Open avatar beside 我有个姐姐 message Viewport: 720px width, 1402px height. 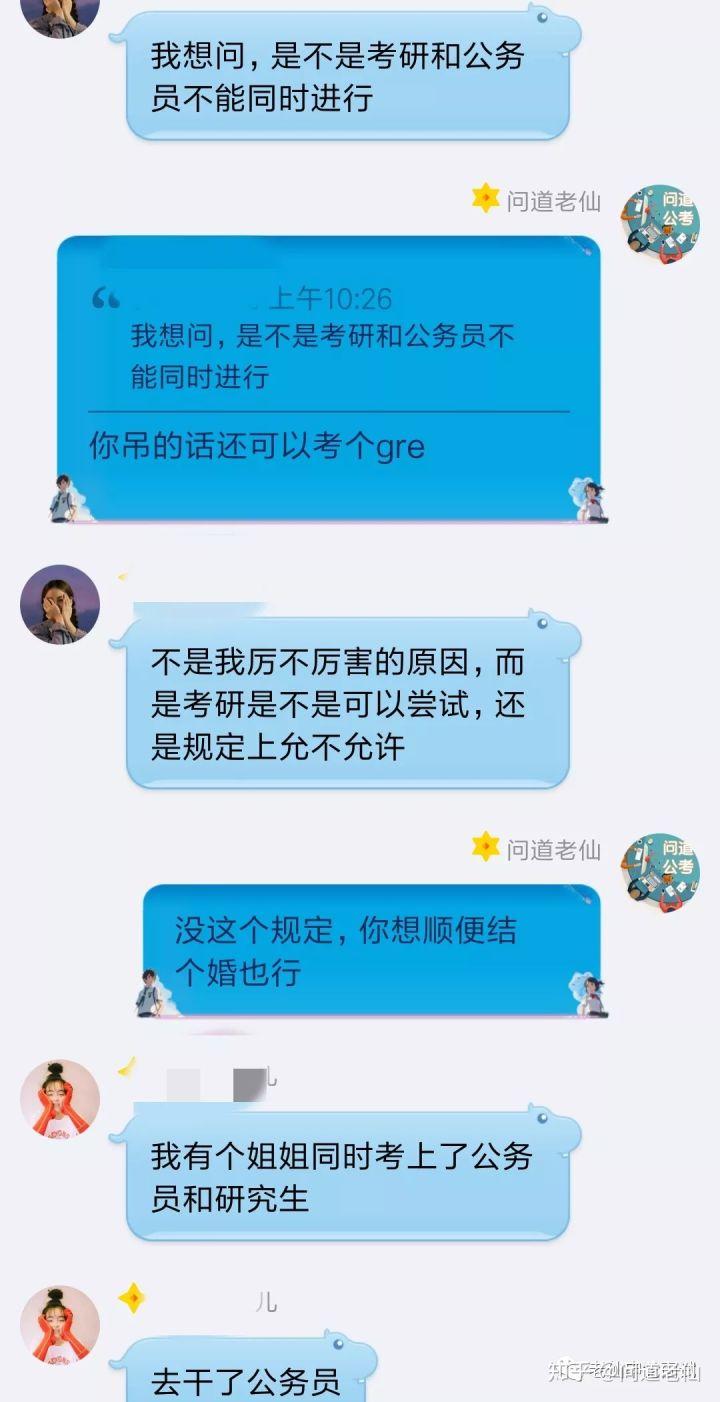point(60,1100)
